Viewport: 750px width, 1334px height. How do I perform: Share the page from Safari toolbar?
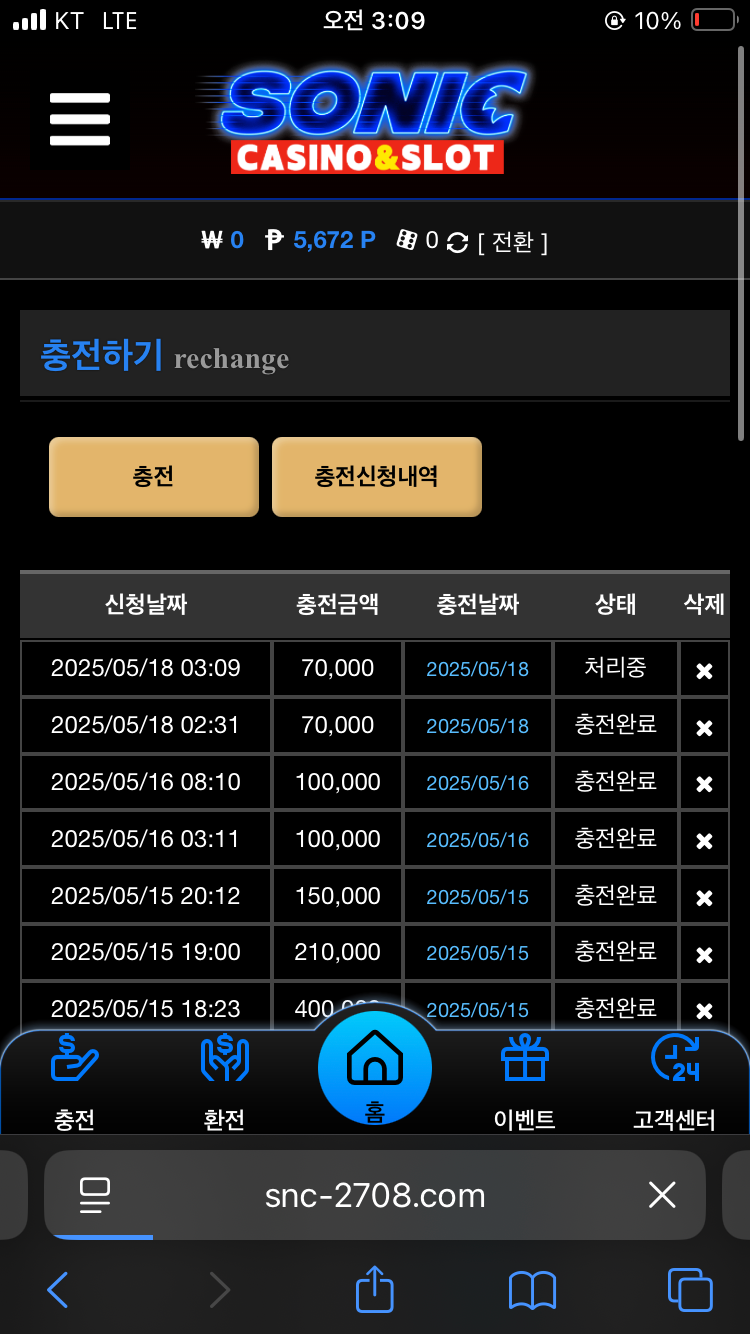[x=375, y=1290]
